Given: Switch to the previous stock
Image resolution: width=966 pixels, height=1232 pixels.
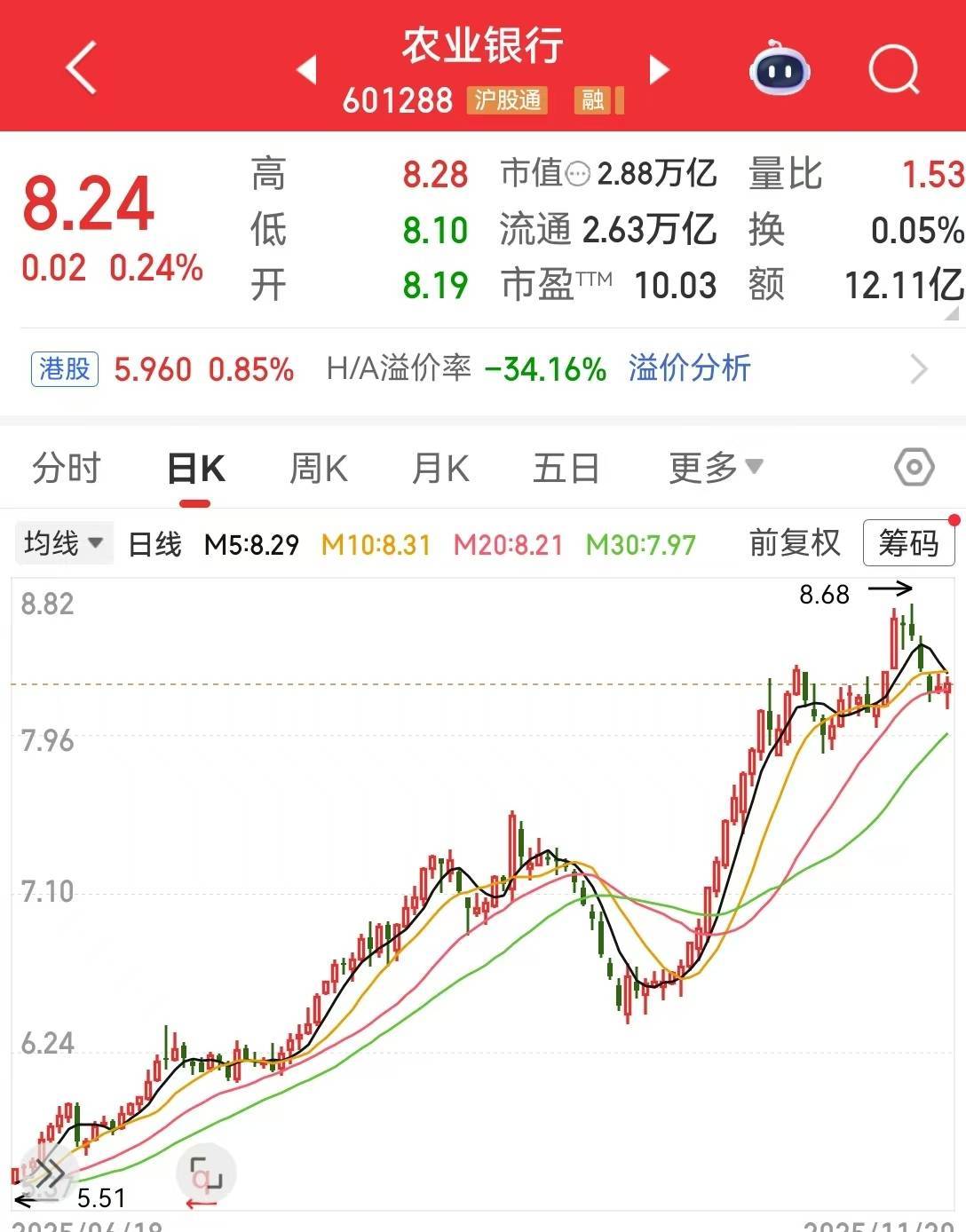Looking at the screenshot, I should click(307, 69).
